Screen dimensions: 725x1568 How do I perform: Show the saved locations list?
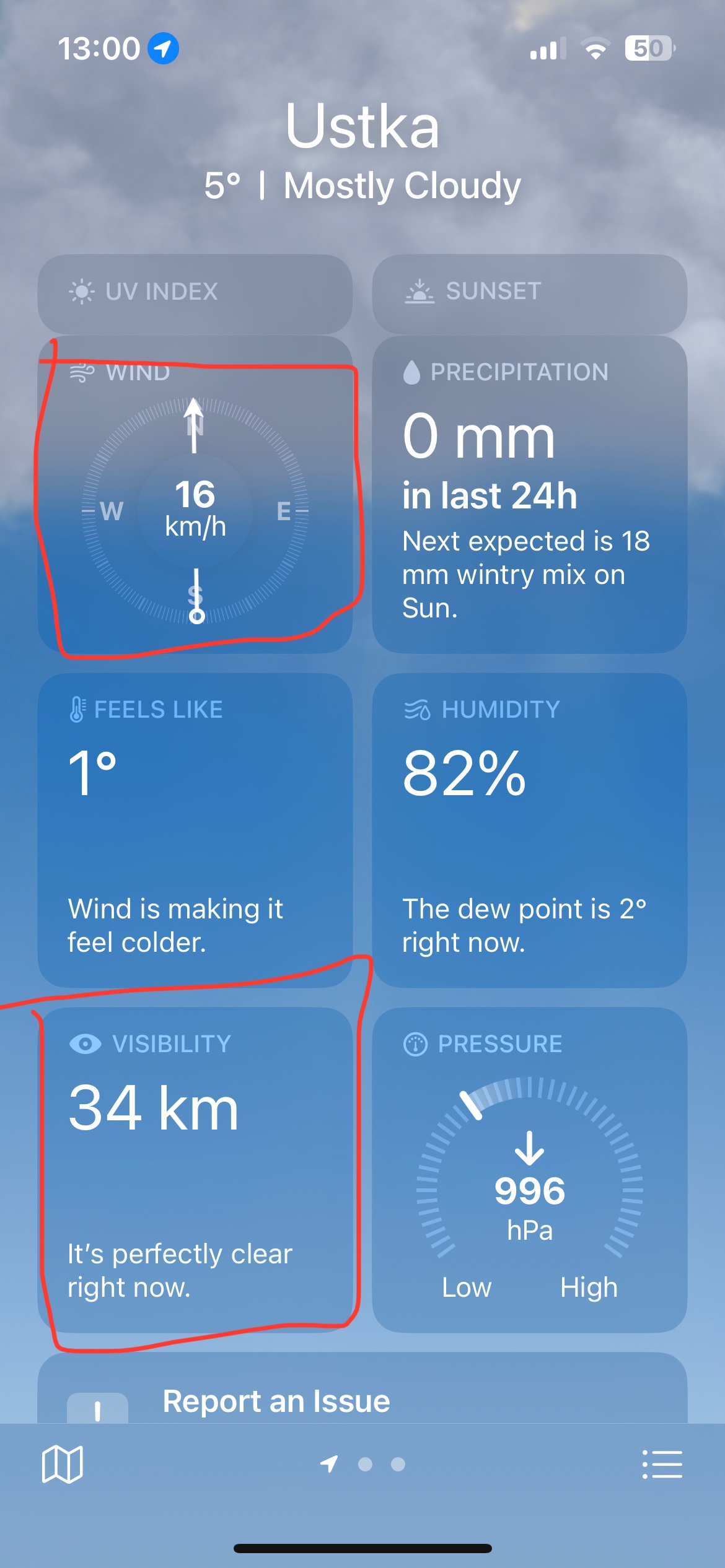pyautogui.click(x=662, y=1464)
